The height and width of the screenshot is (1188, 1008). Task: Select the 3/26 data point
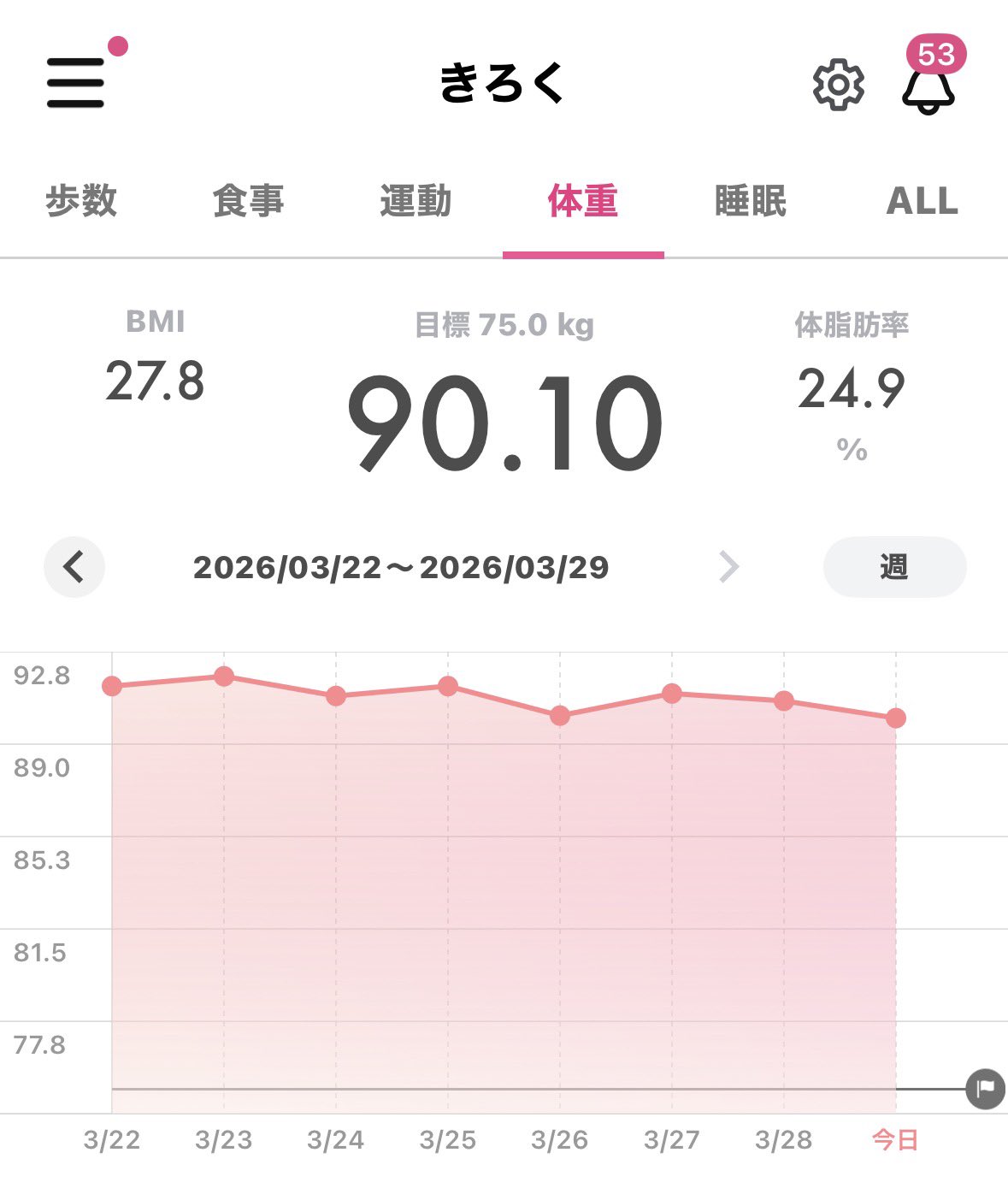pos(560,716)
